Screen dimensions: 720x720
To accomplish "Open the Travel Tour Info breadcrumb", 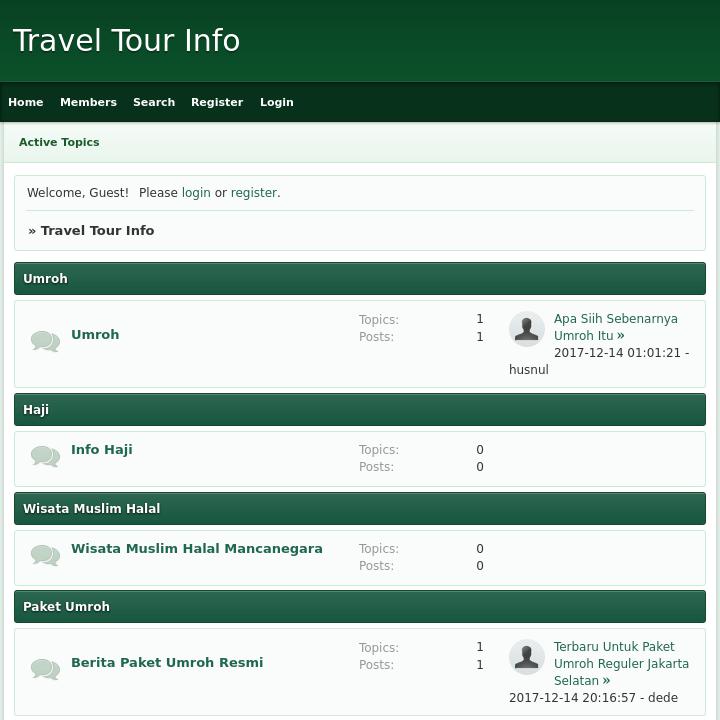I will 97,230.
